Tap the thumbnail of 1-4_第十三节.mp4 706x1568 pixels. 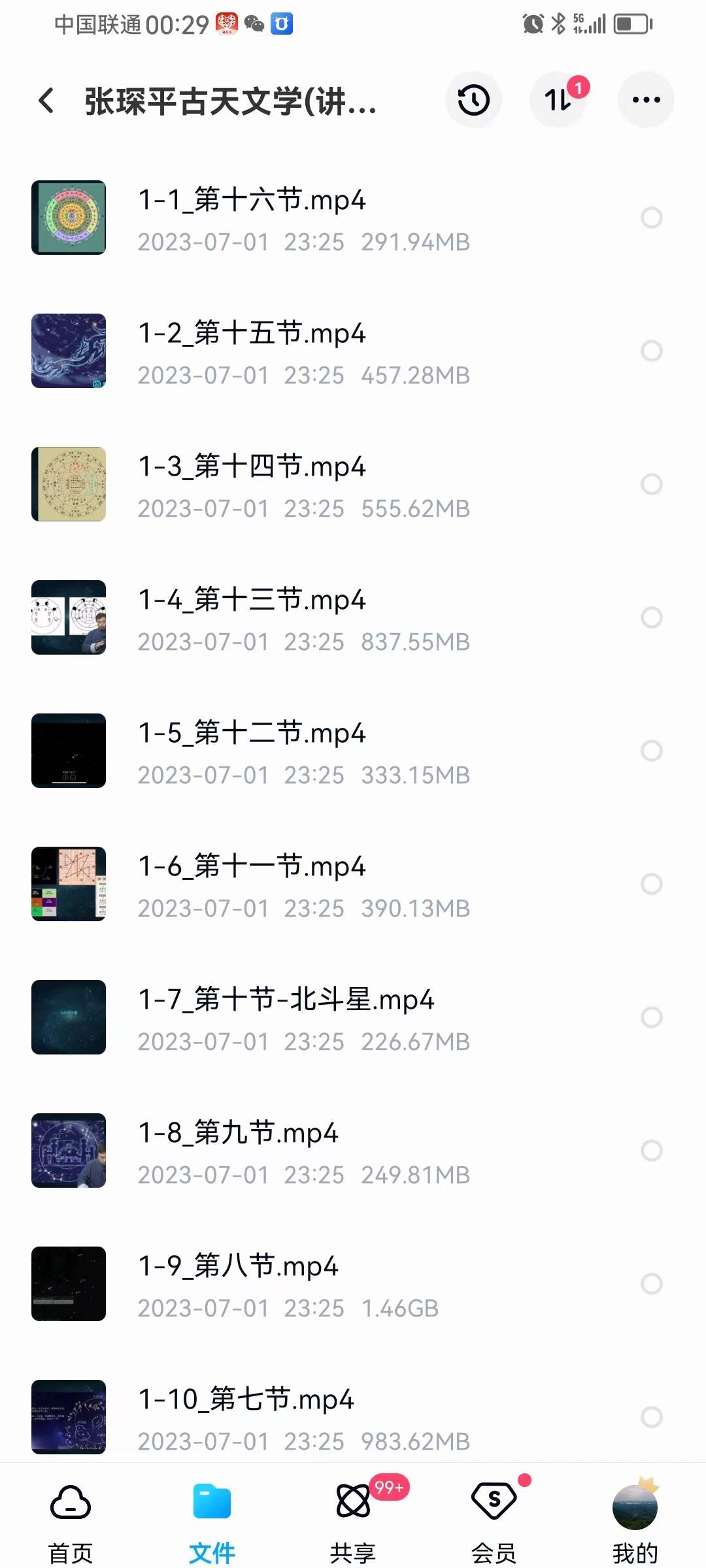coord(68,617)
